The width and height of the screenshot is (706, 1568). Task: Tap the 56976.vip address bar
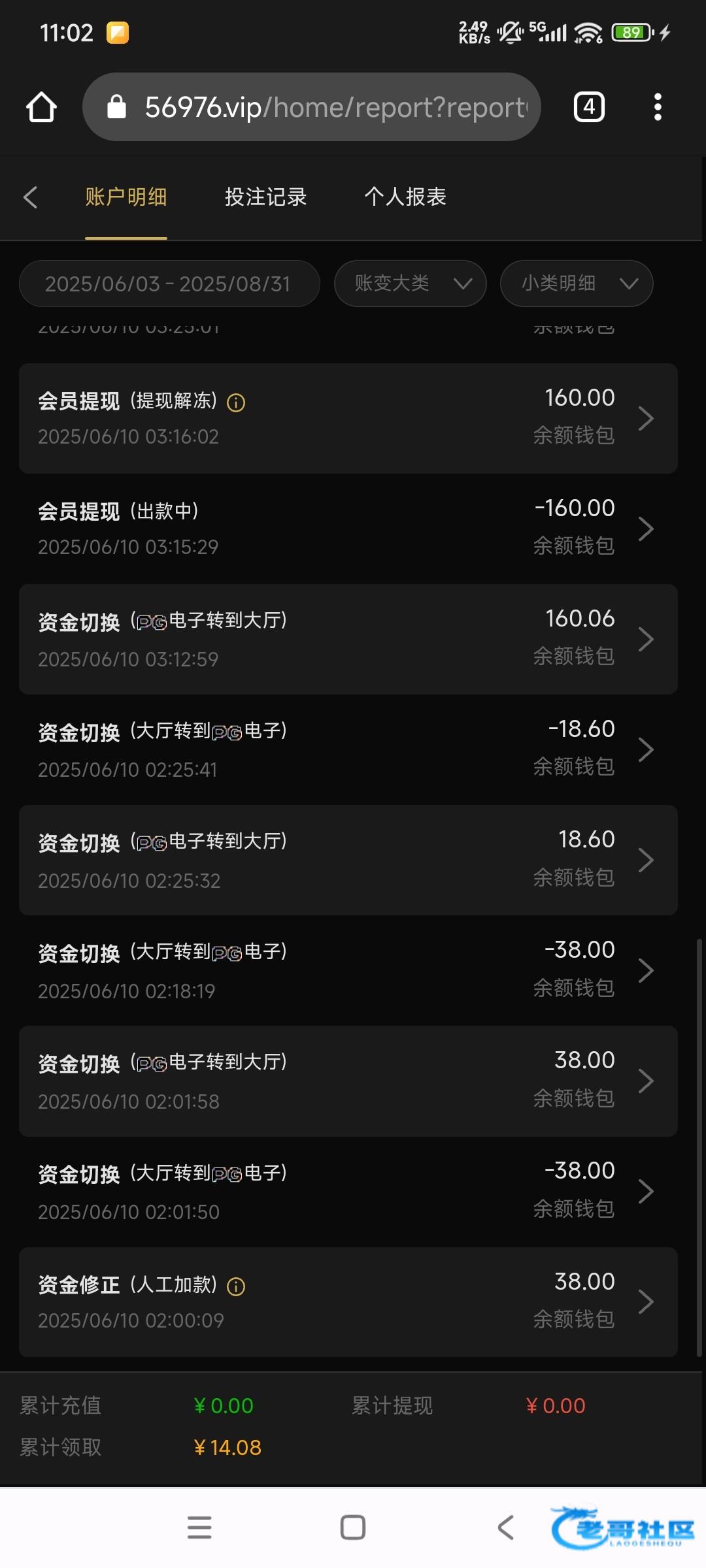point(312,107)
